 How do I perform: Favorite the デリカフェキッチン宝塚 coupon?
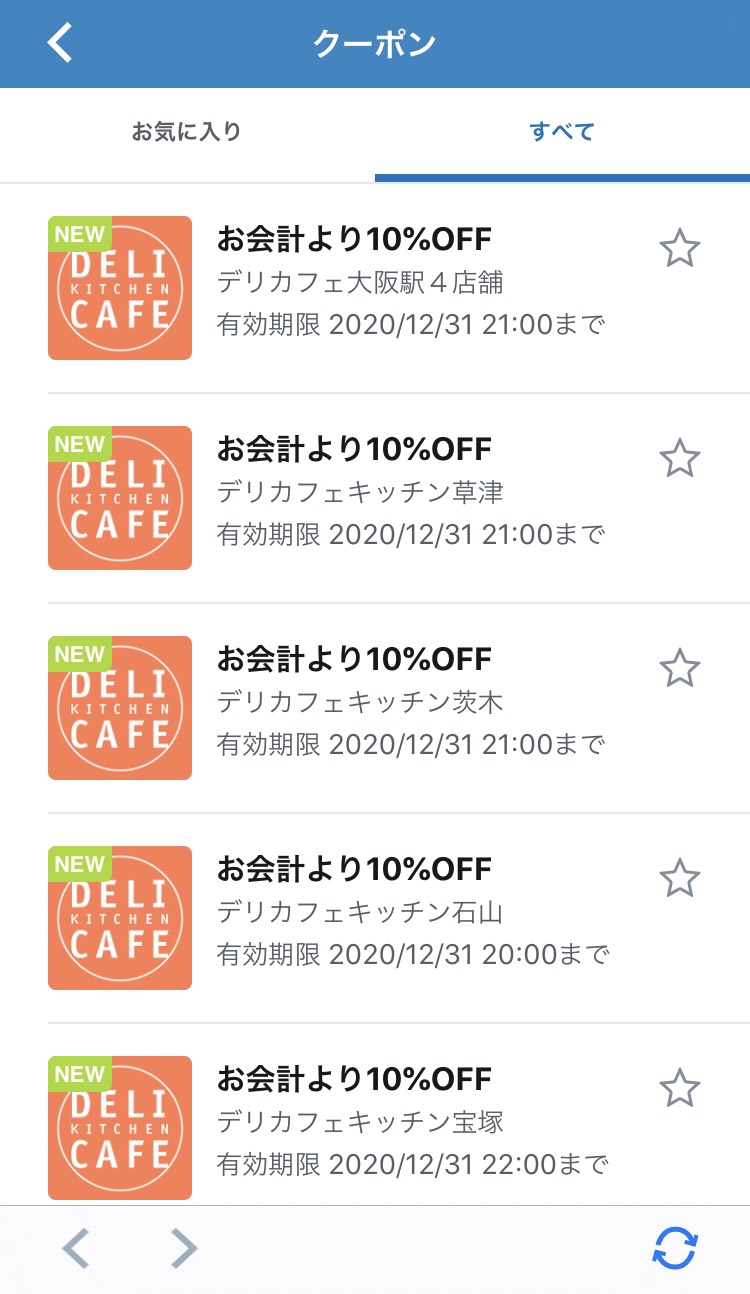[x=680, y=1088]
